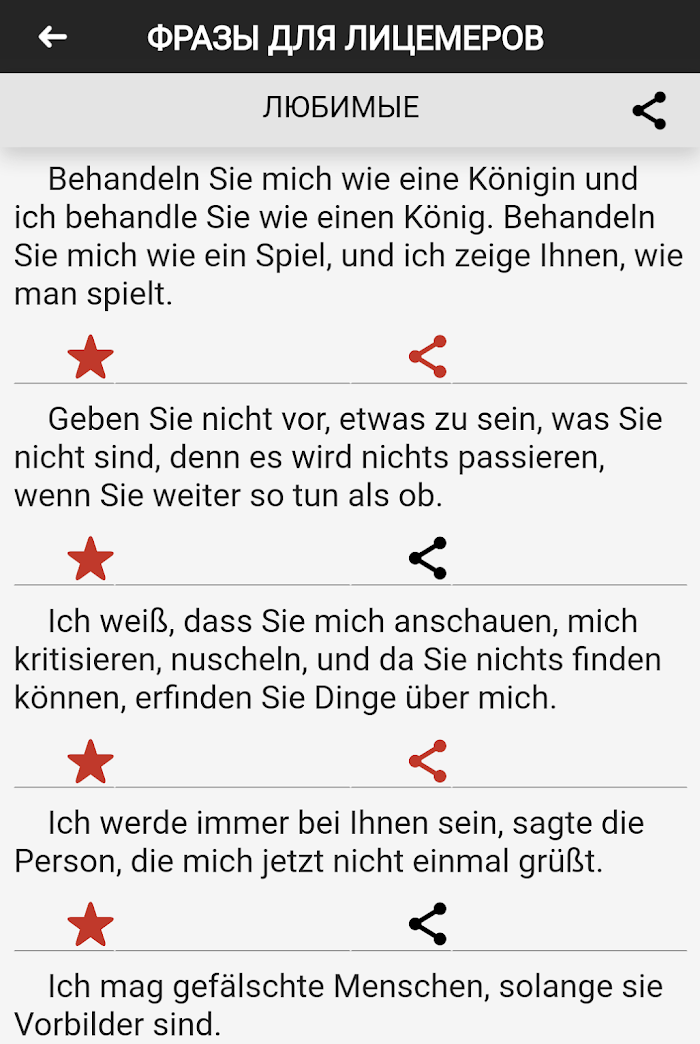Share the 'Geben Sie nicht vor' quote
This screenshot has width=700, height=1044.
click(x=428, y=559)
